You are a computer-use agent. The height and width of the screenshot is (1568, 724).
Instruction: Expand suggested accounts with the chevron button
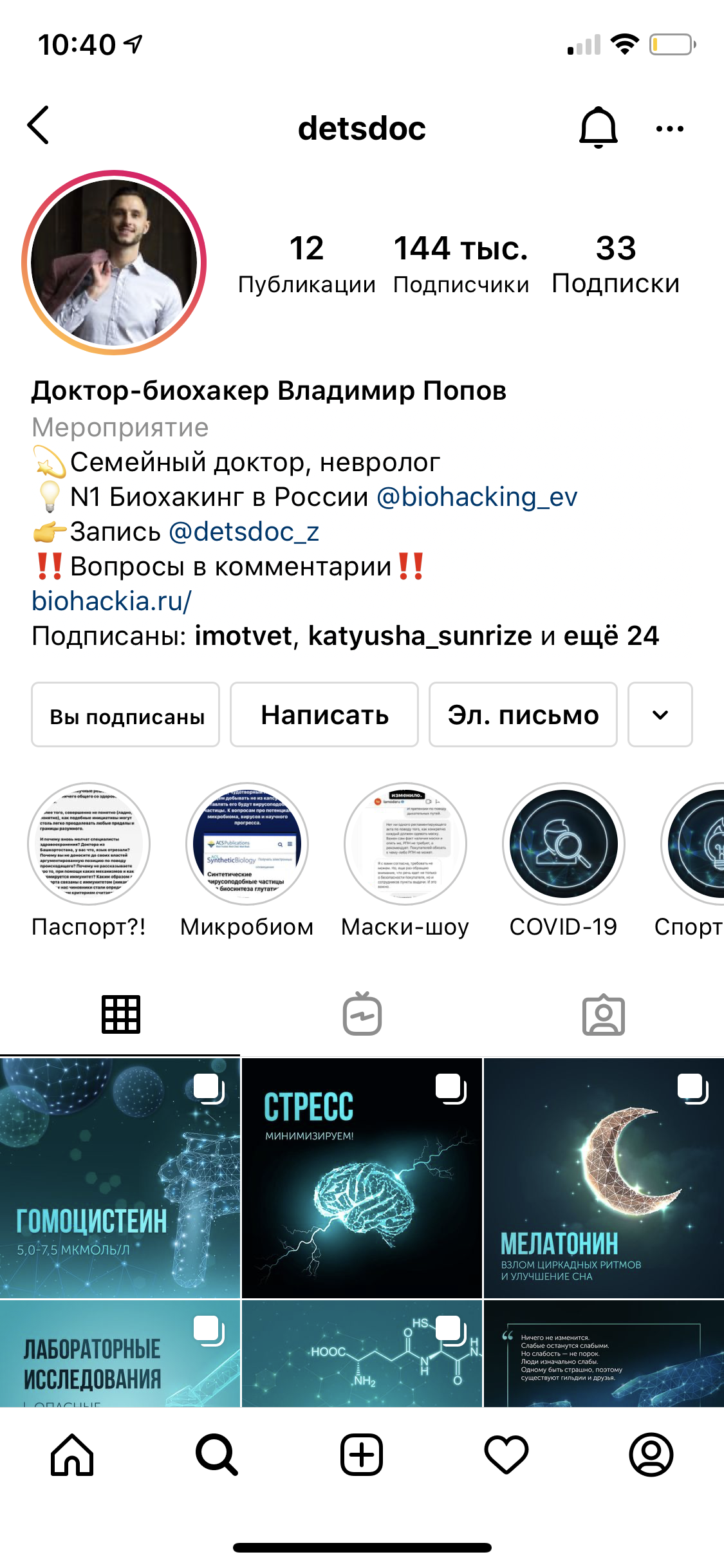[660, 715]
